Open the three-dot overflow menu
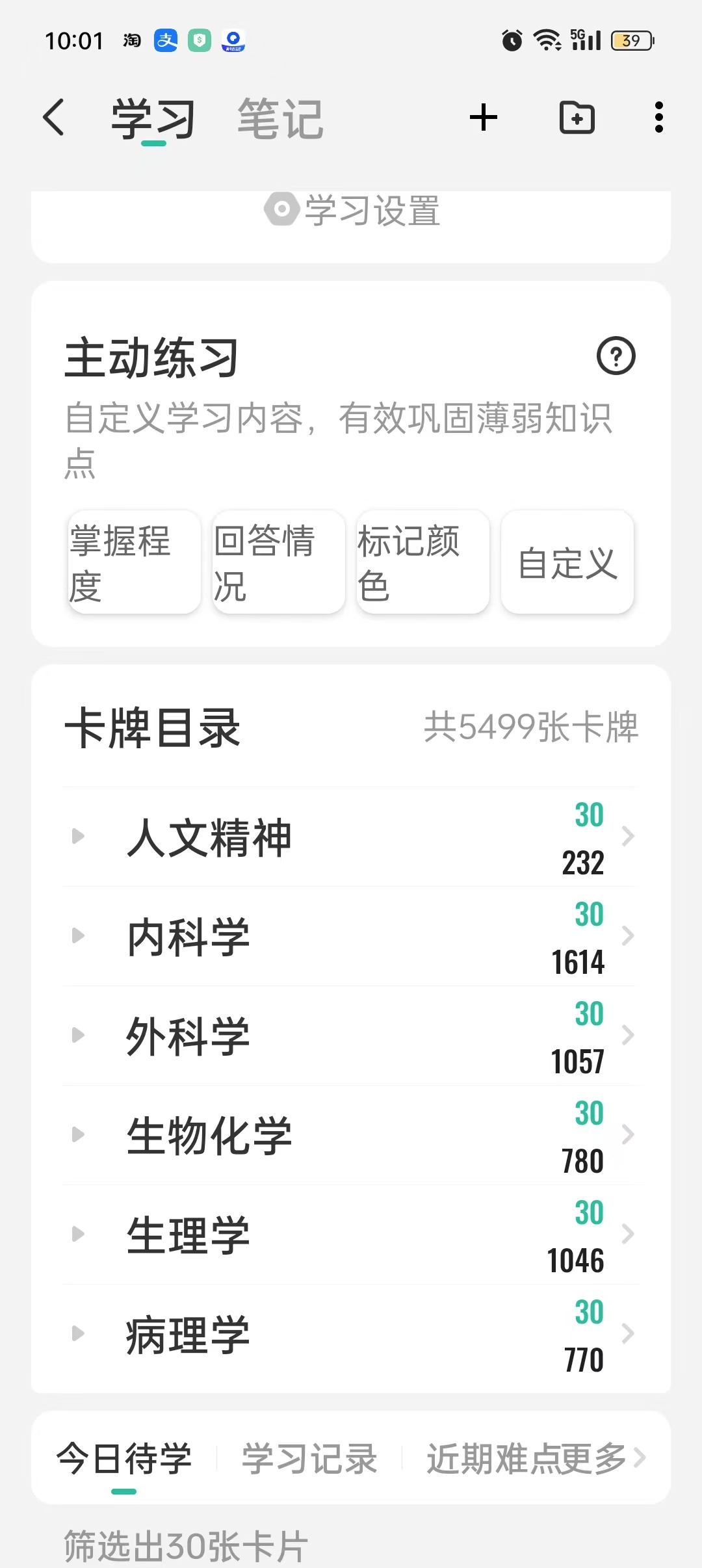The image size is (702, 1568). click(659, 118)
